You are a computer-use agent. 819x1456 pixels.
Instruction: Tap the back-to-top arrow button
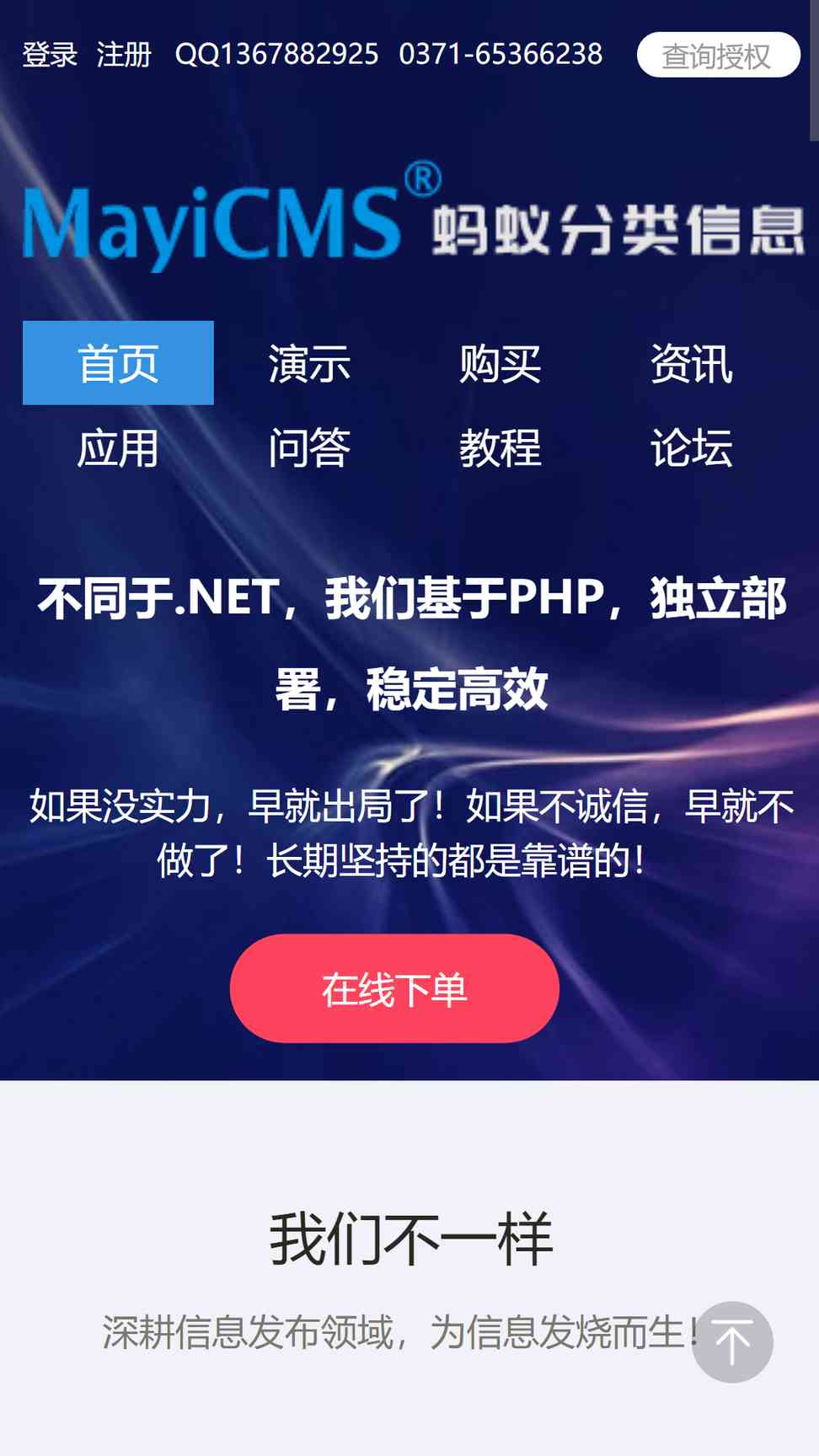(732, 1342)
